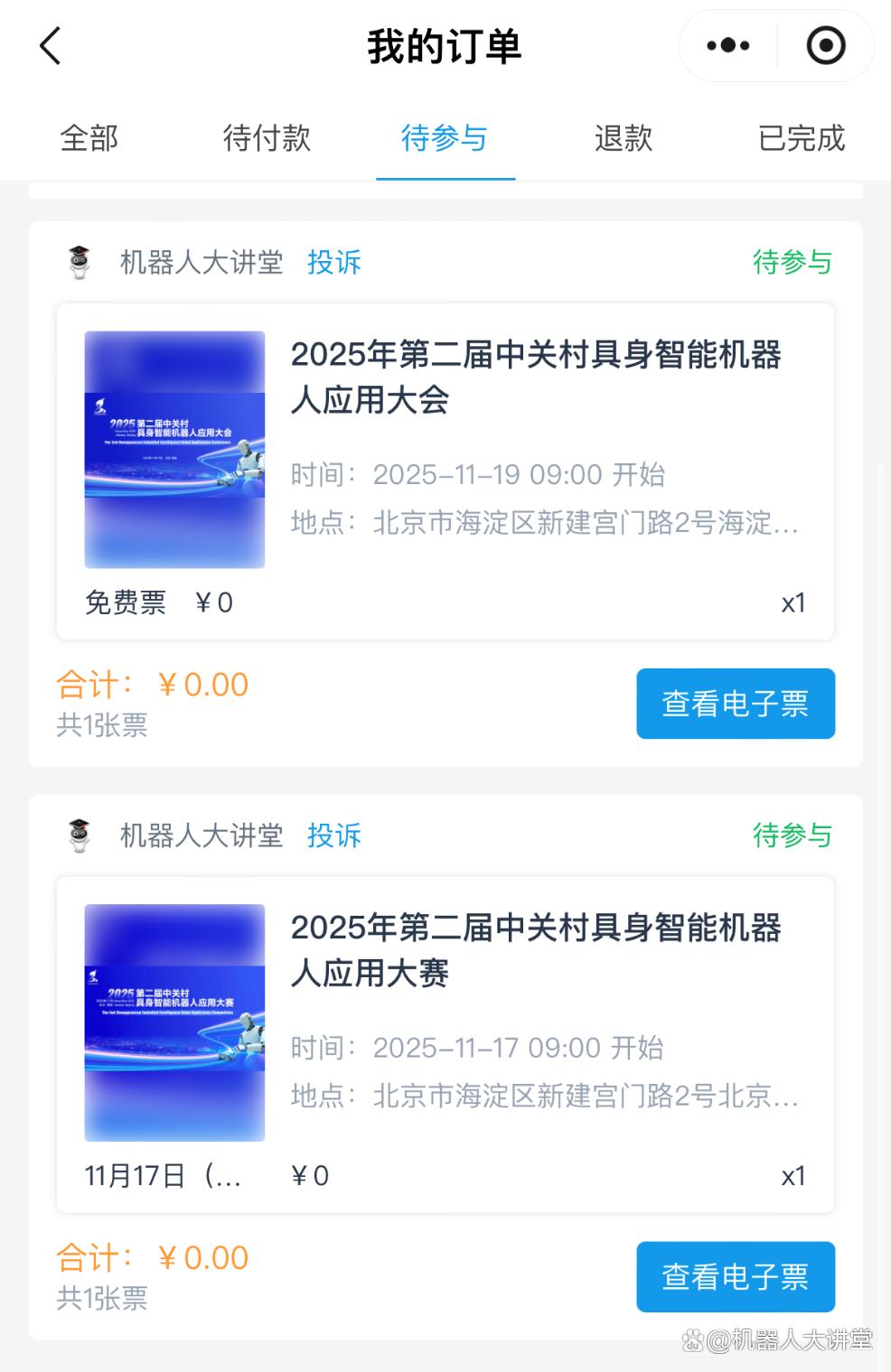This screenshot has width=891, height=1372.
Task: View e-ticket for the 应用大赛 order
Action: pos(736,1277)
